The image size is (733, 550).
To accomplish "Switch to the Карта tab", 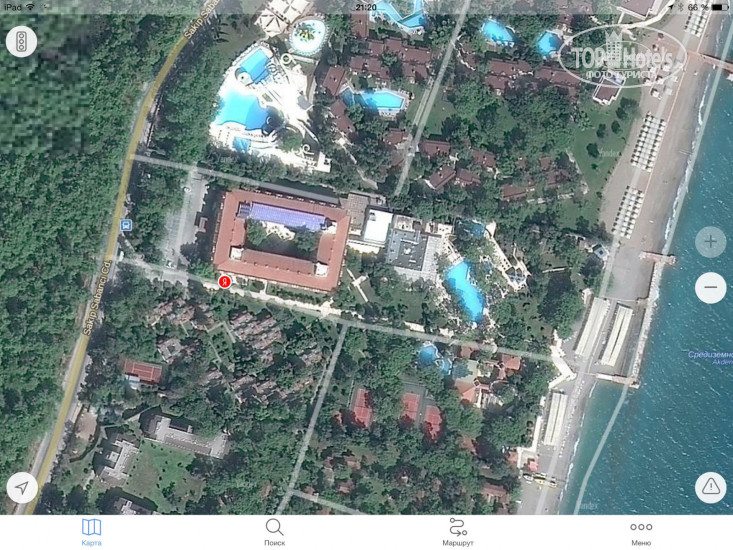I will pos(91,531).
